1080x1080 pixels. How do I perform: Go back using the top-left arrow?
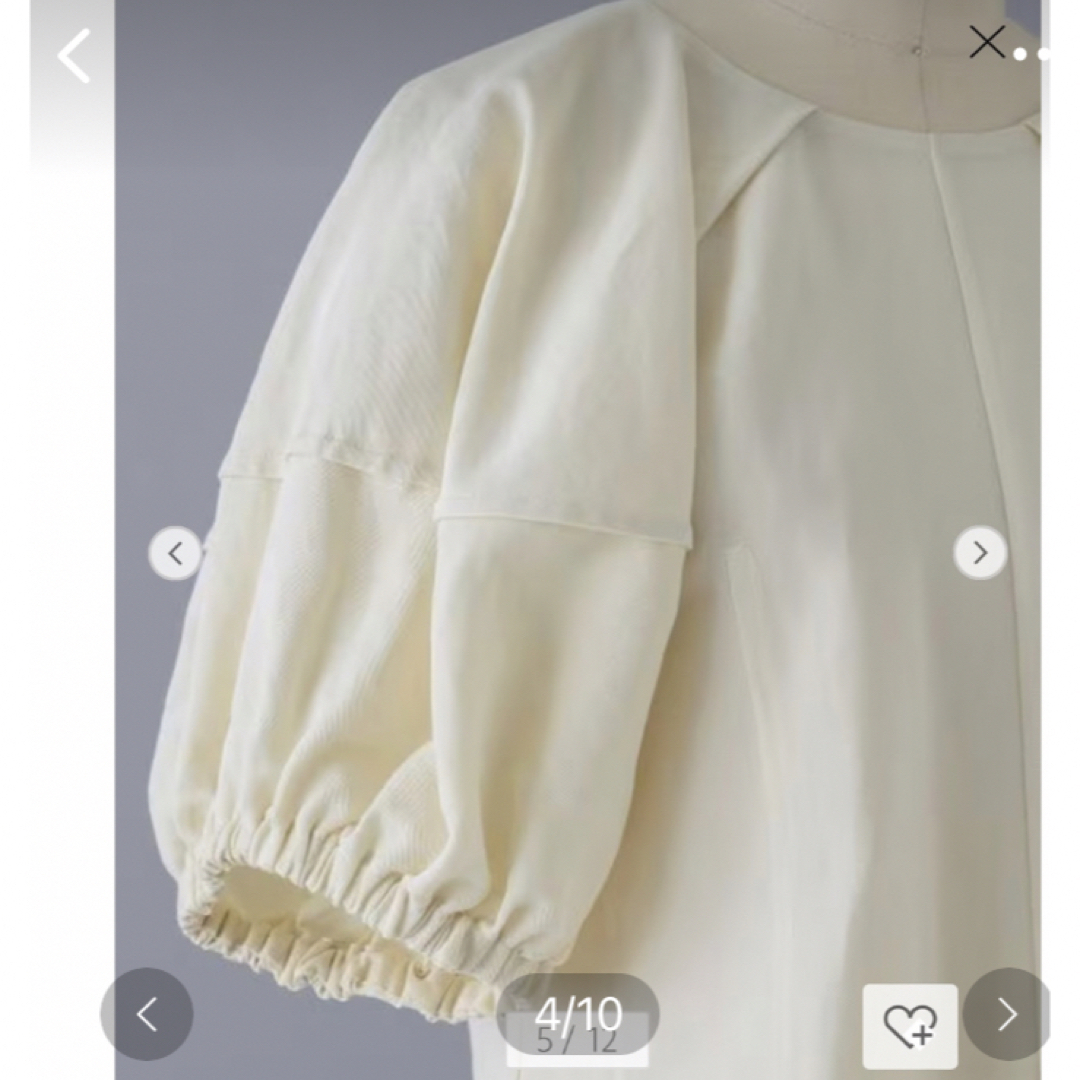click(74, 55)
